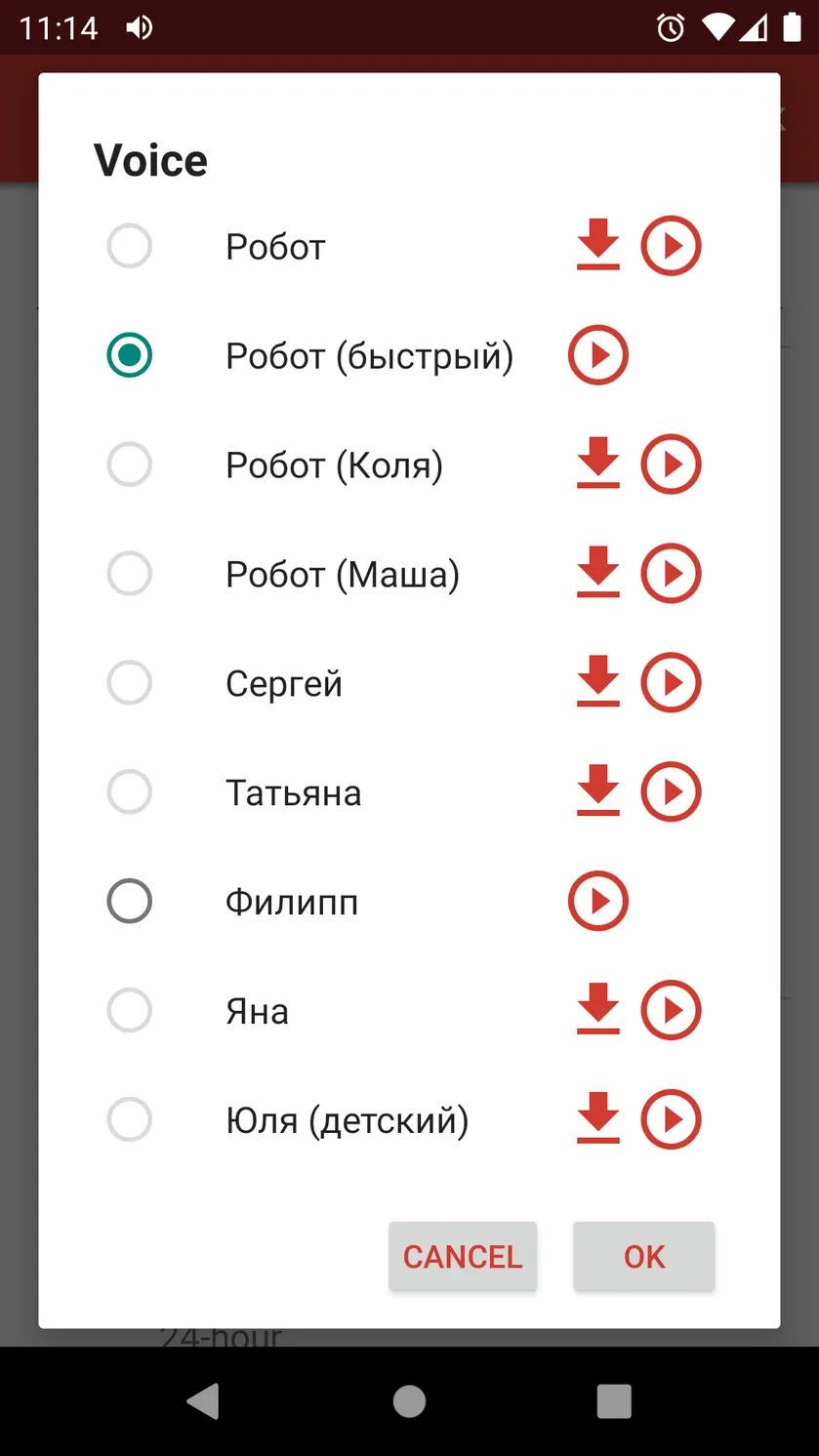The image size is (819, 1456).
Task: Select the Робот voice radio button
Action: (129, 246)
